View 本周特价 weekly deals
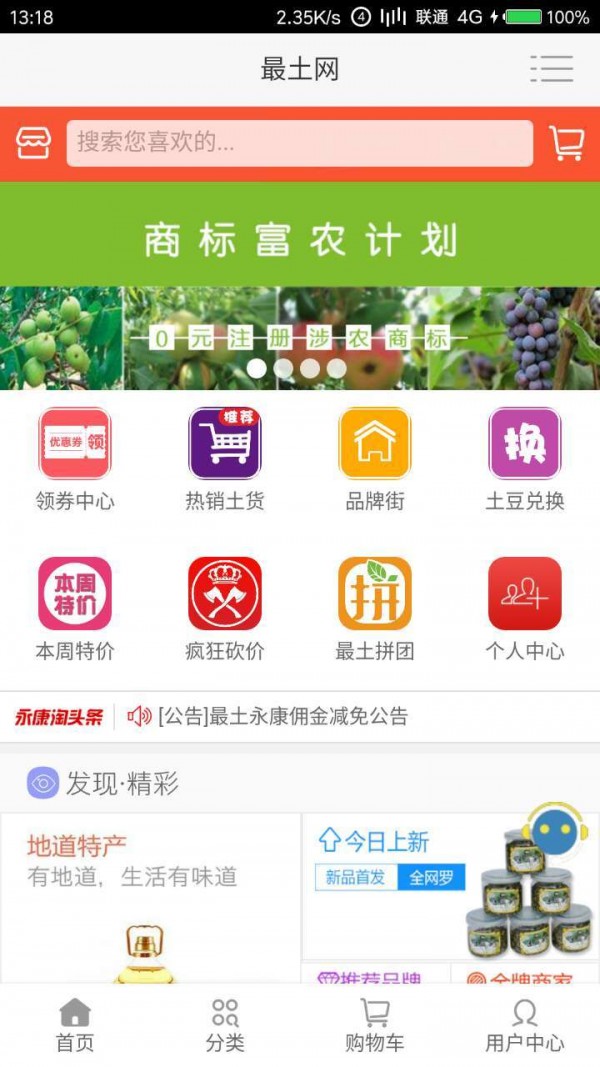 [x=75, y=609]
